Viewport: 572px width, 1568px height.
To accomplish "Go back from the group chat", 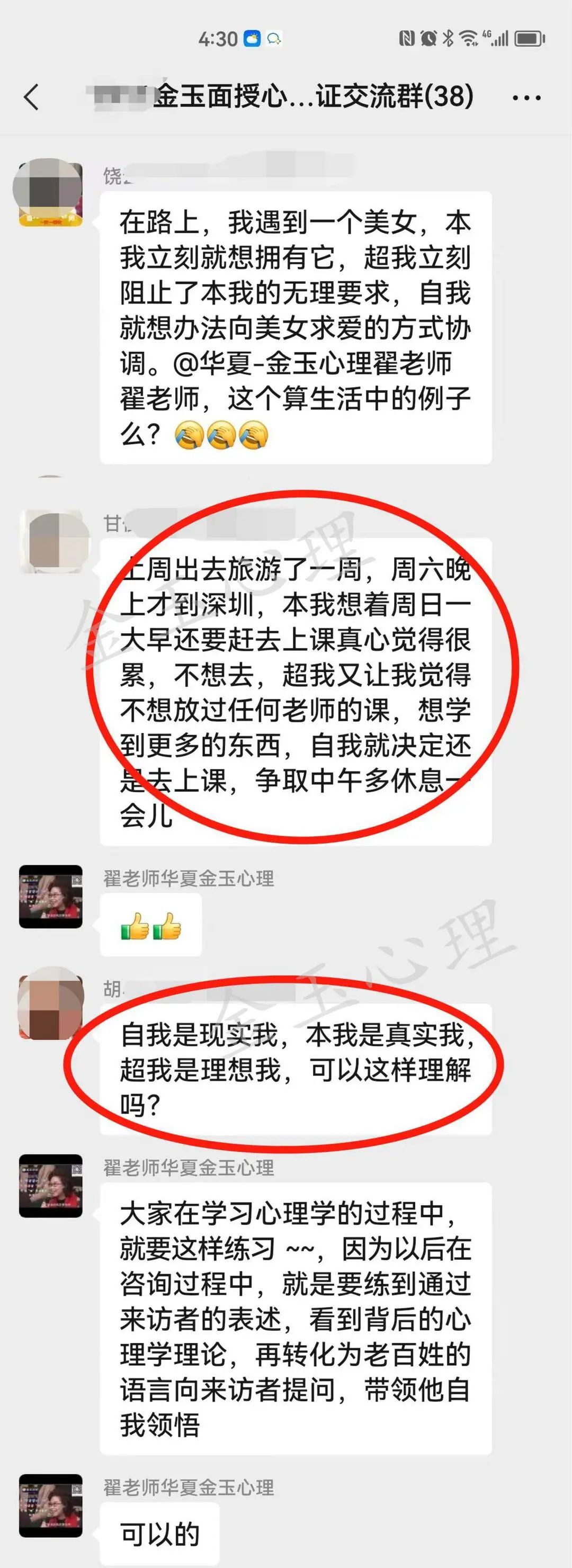I will coord(32,97).
